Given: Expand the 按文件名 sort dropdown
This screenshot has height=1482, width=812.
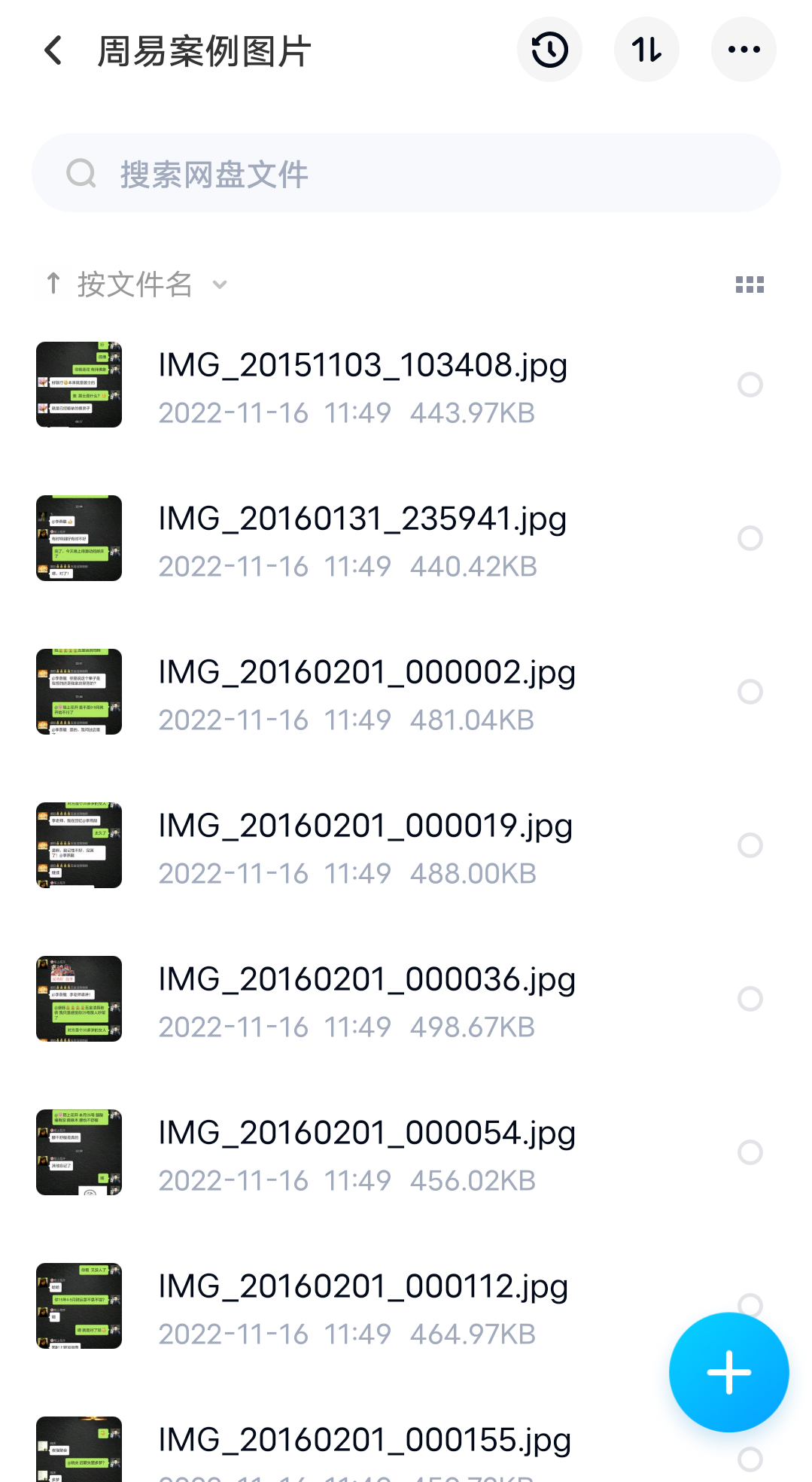Looking at the screenshot, I should (x=135, y=285).
